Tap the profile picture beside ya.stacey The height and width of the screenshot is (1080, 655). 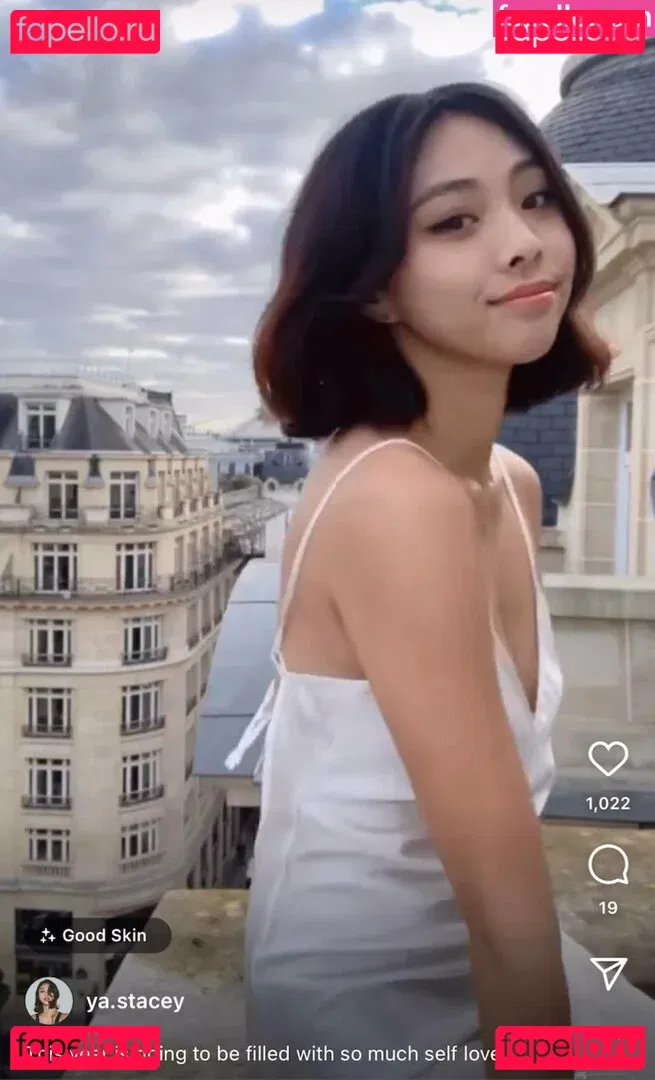(49, 1000)
